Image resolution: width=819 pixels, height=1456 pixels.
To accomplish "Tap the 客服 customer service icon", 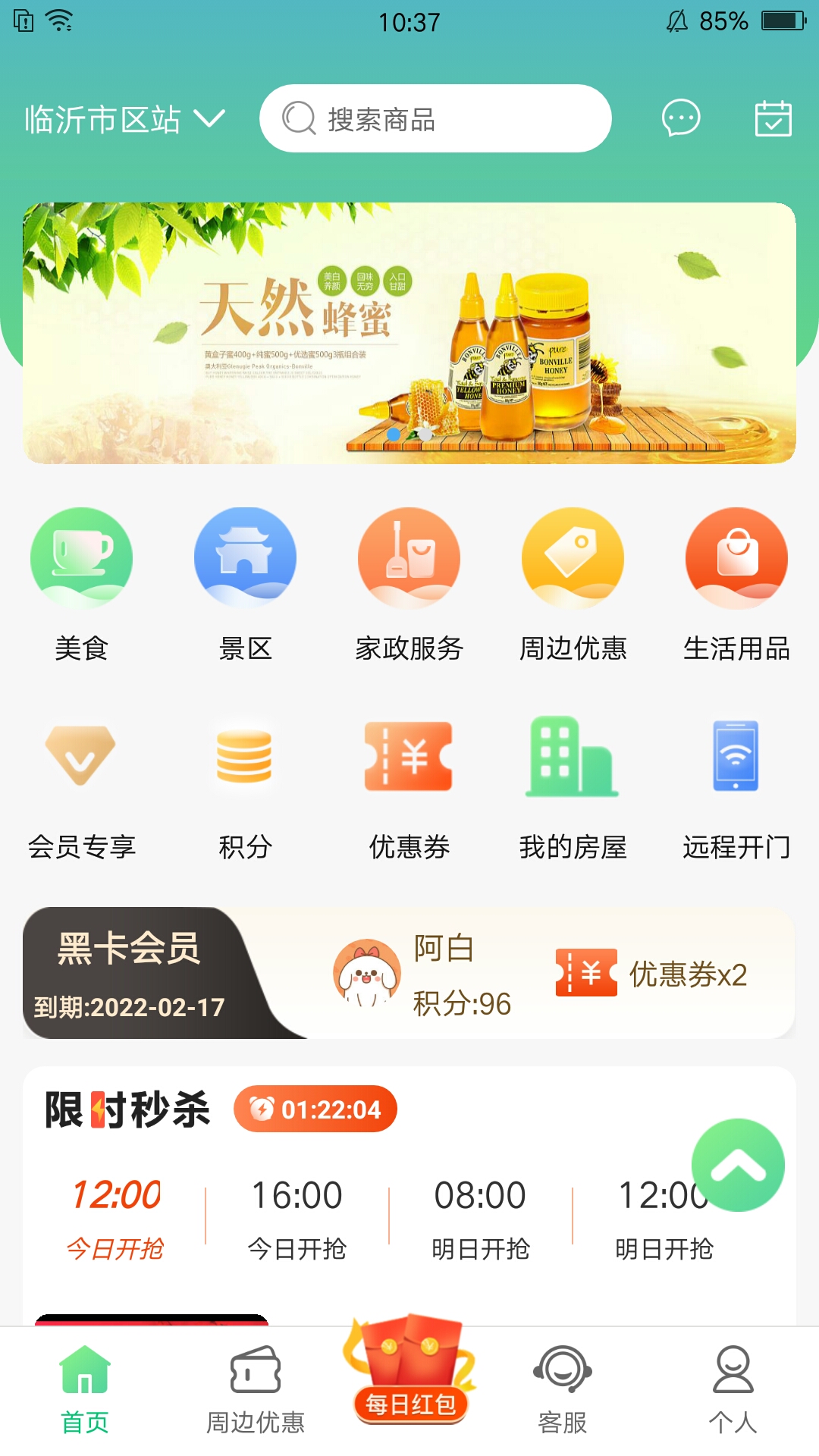I will [x=563, y=1388].
